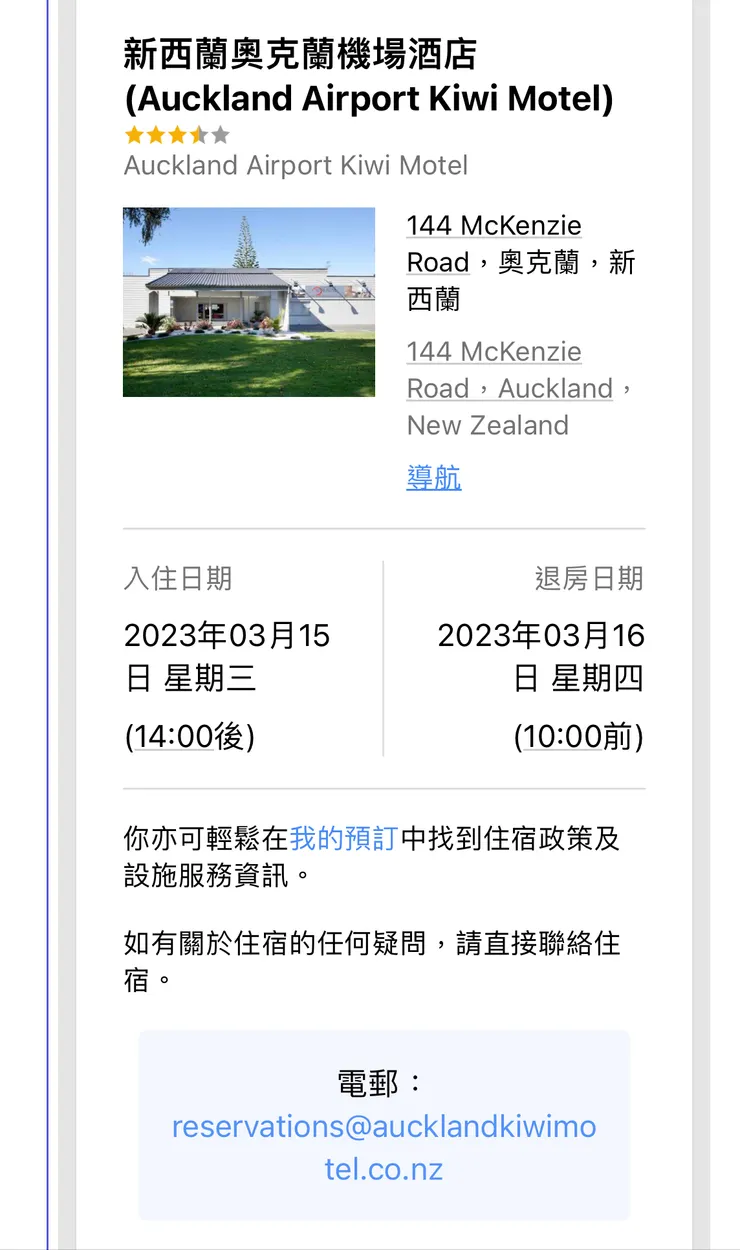The width and height of the screenshot is (740, 1250).
Task: Click the Auckland Airport Kiwi Motel star rating row
Action: coord(174,133)
